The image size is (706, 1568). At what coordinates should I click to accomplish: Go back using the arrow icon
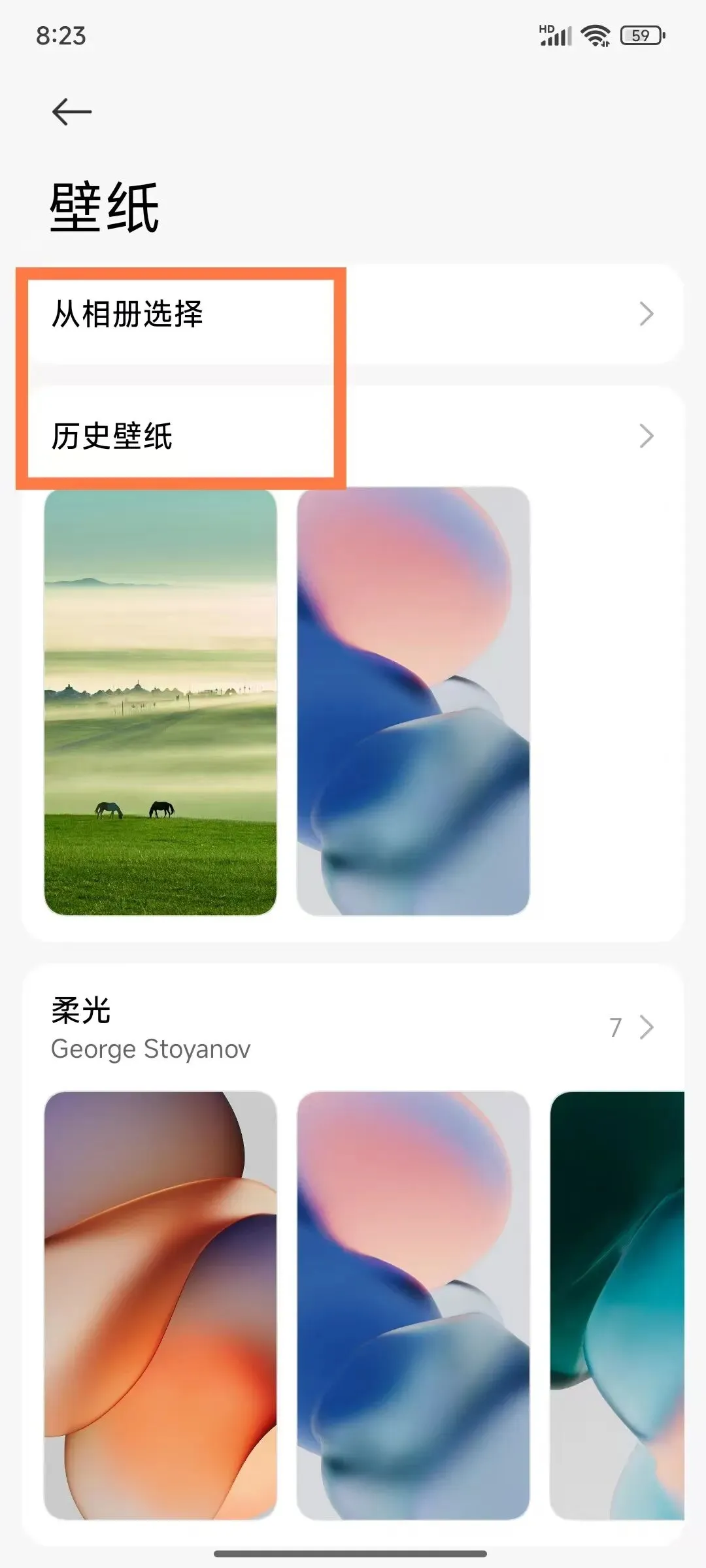72,112
